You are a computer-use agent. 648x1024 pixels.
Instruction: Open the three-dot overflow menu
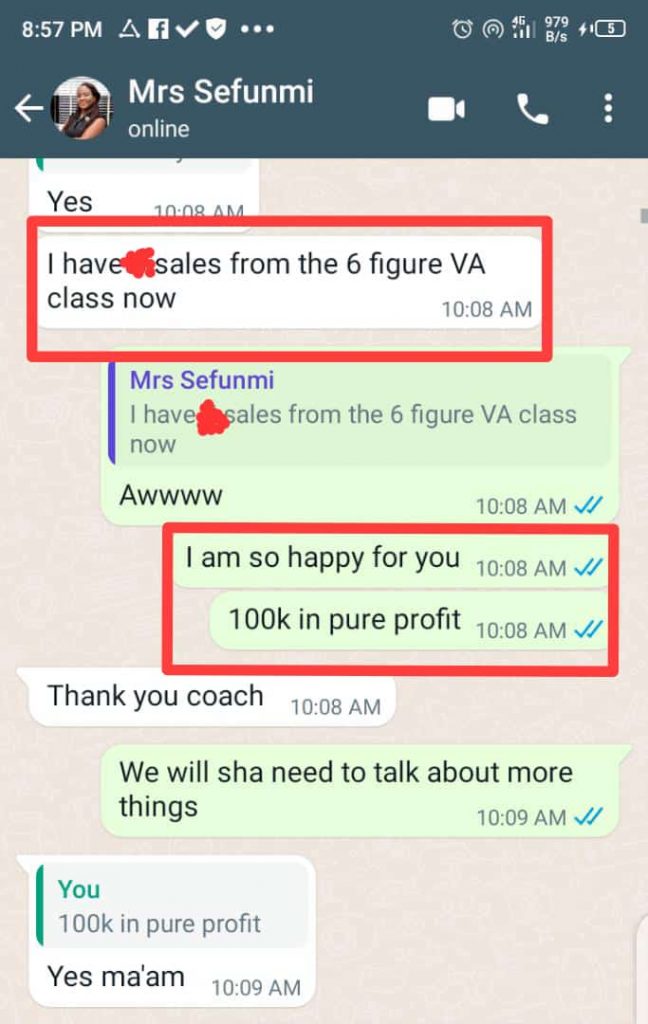(x=607, y=108)
